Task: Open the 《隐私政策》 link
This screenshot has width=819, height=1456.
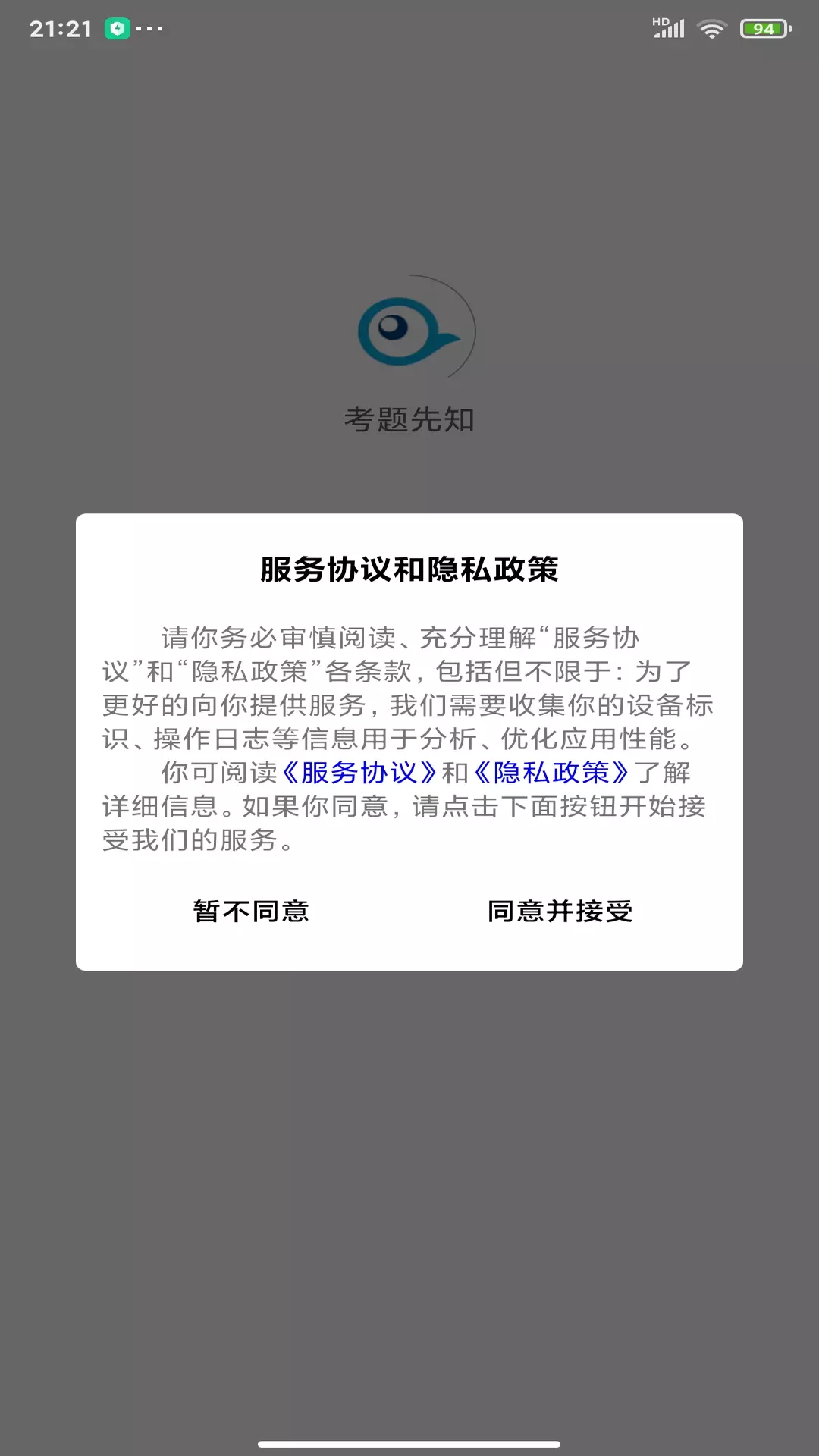Action: [551, 772]
